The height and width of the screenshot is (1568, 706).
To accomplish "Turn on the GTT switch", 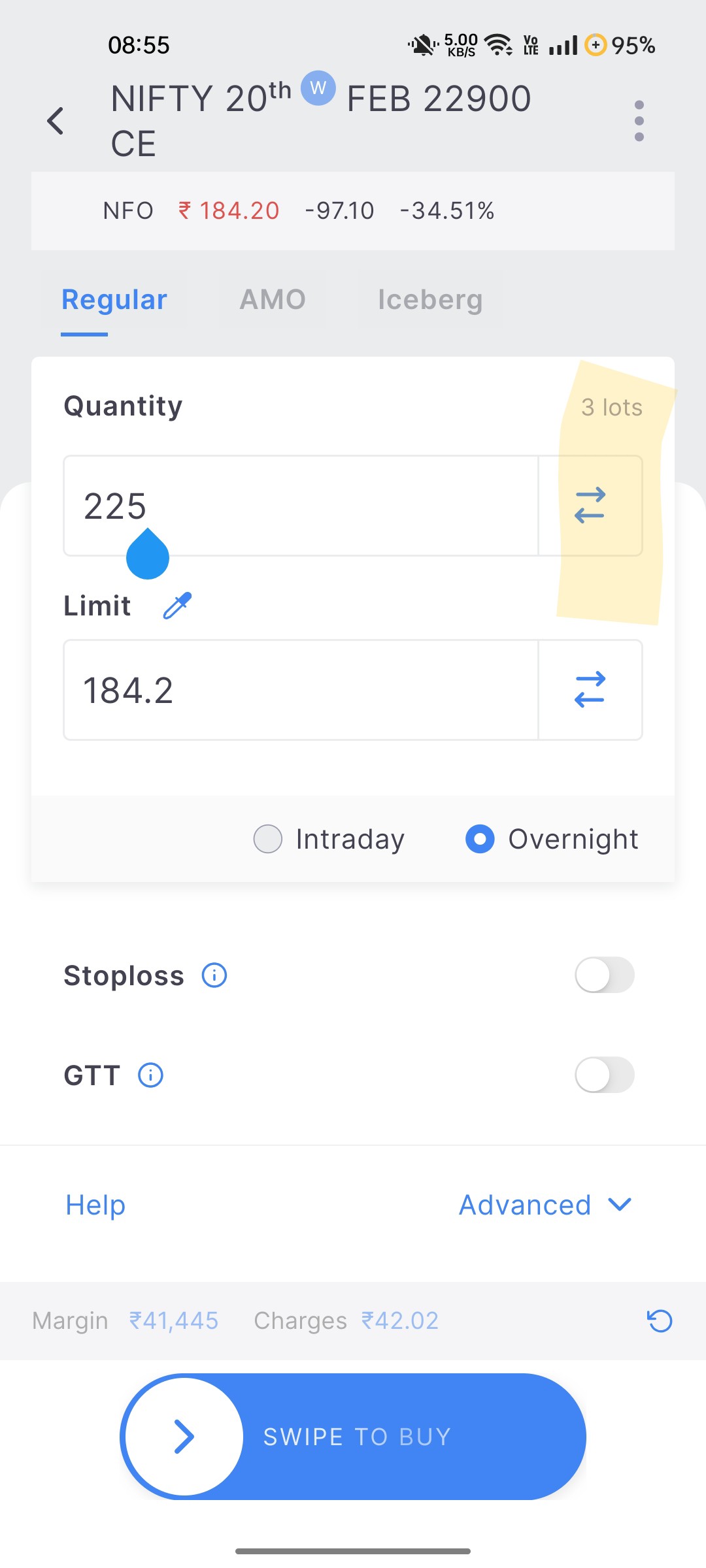I will point(605,1075).
